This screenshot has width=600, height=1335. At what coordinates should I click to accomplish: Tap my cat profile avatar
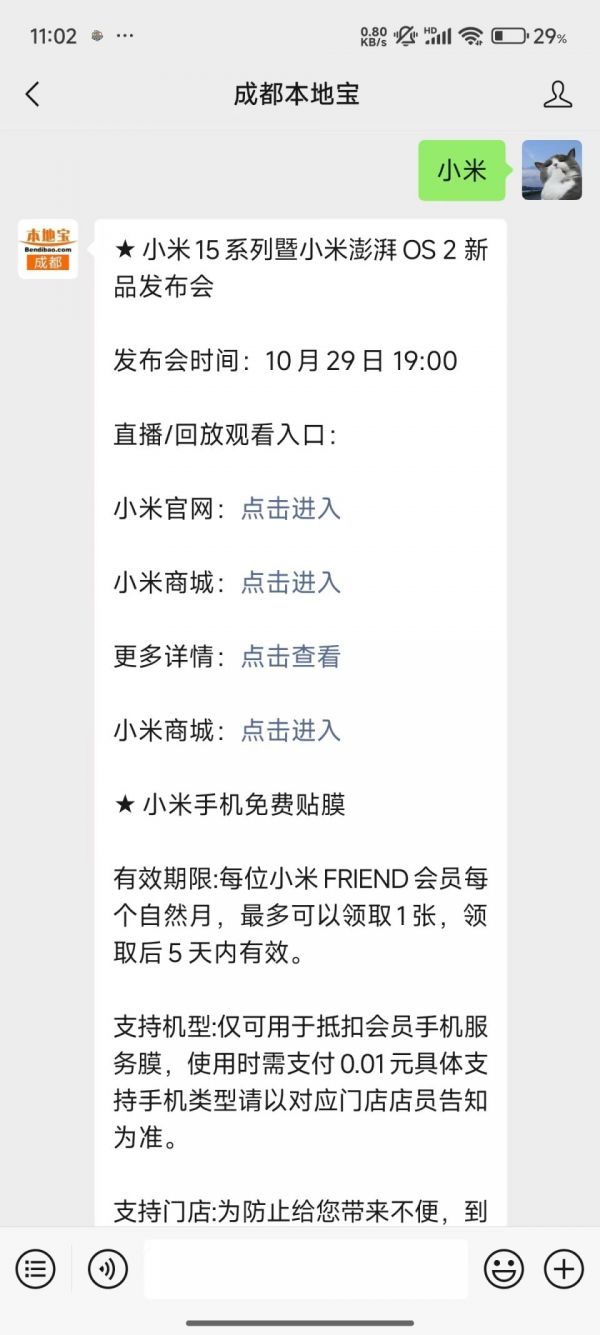[x=552, y=170]
